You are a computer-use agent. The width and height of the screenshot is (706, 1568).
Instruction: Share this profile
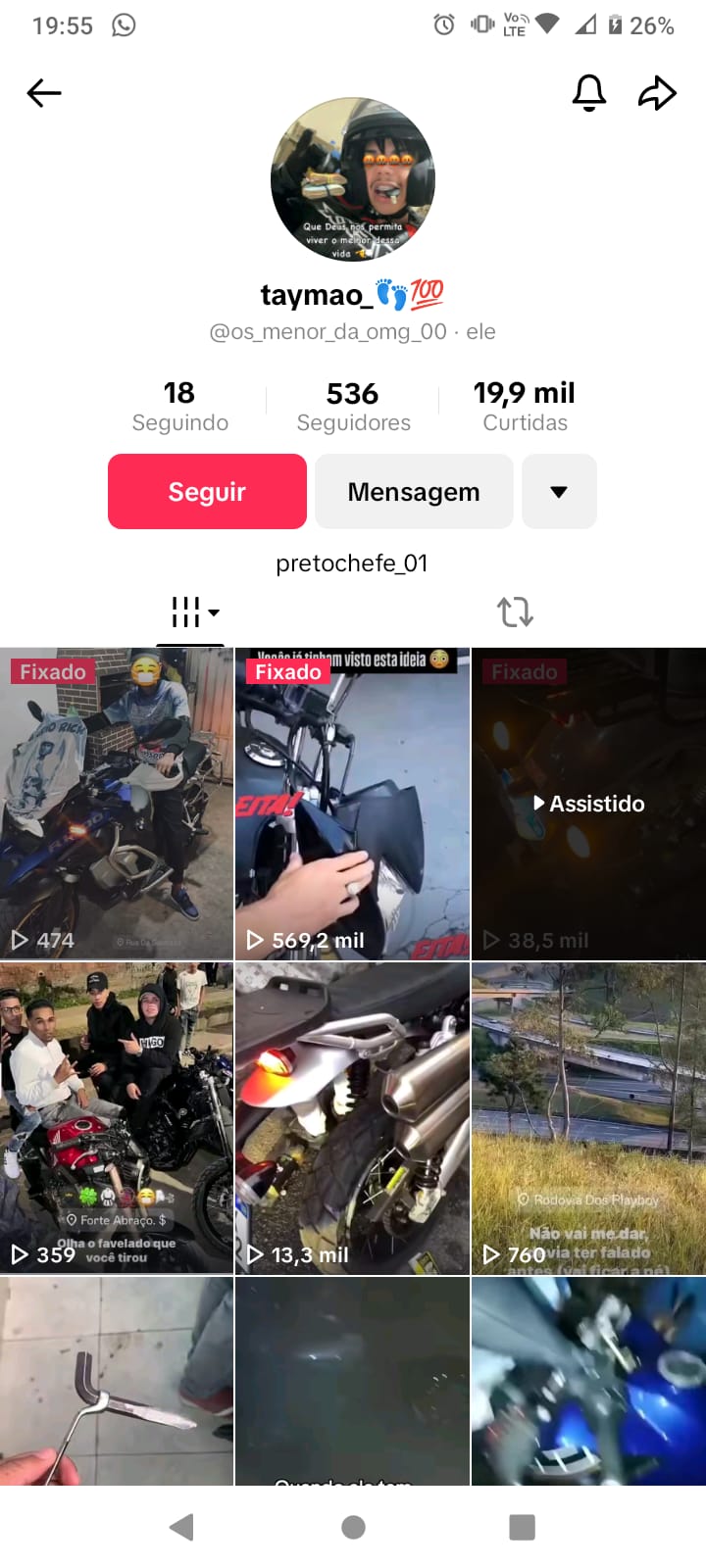coord(657,93)
